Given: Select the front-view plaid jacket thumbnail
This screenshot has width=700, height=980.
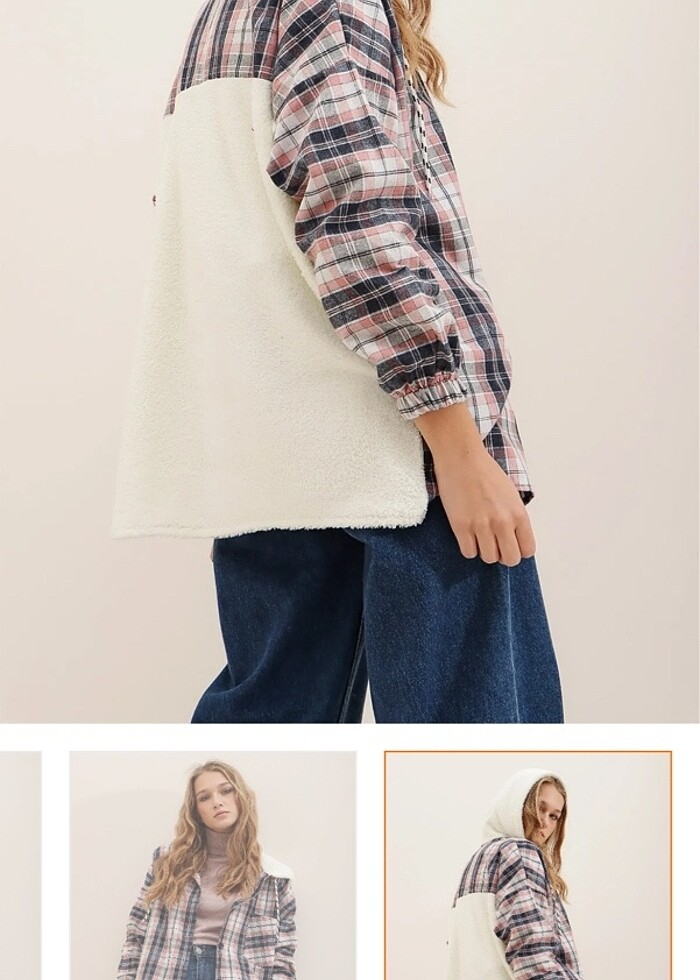Looking at the screenshot, I should click(212, 865).
